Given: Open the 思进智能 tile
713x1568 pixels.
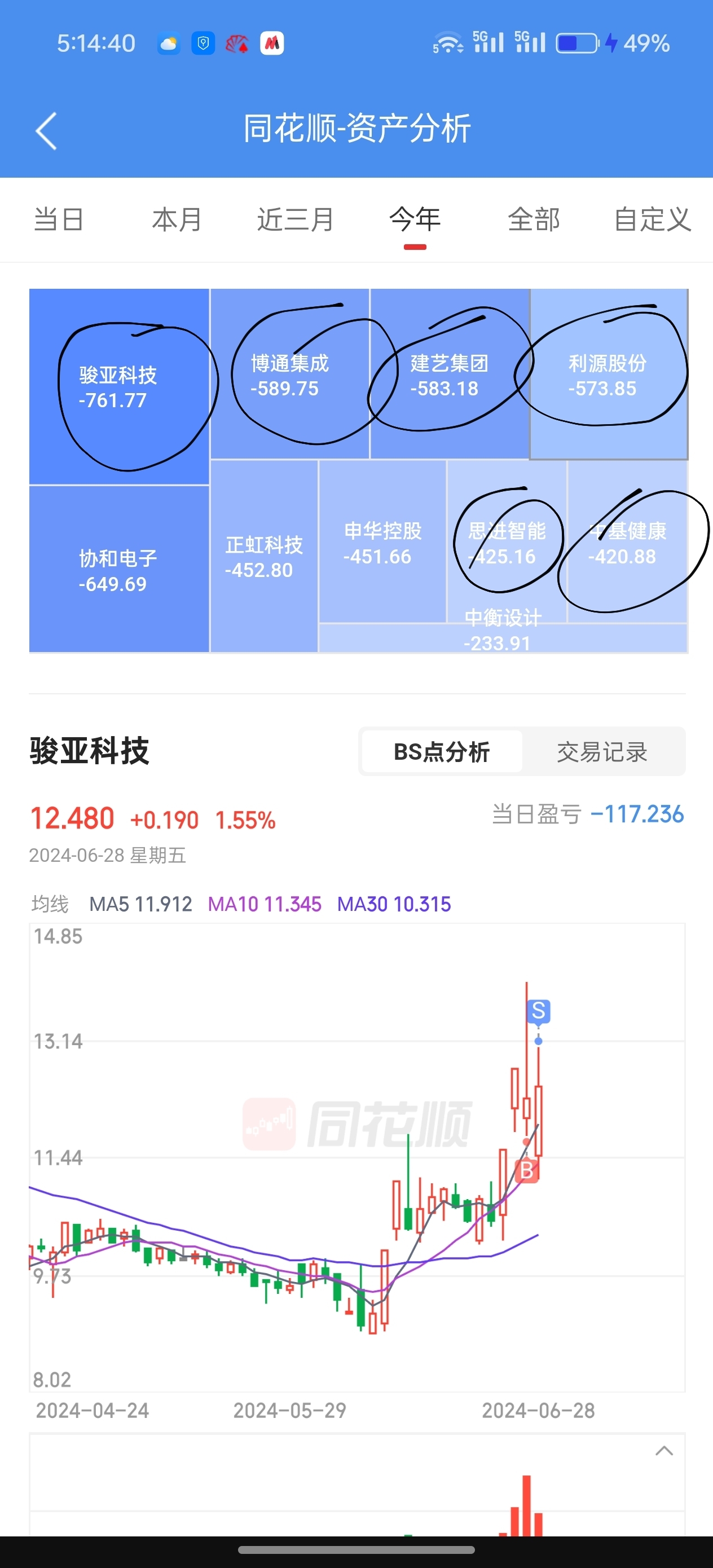Looking at the screenshot, I should pyautogui.click(x=507, y=541).
